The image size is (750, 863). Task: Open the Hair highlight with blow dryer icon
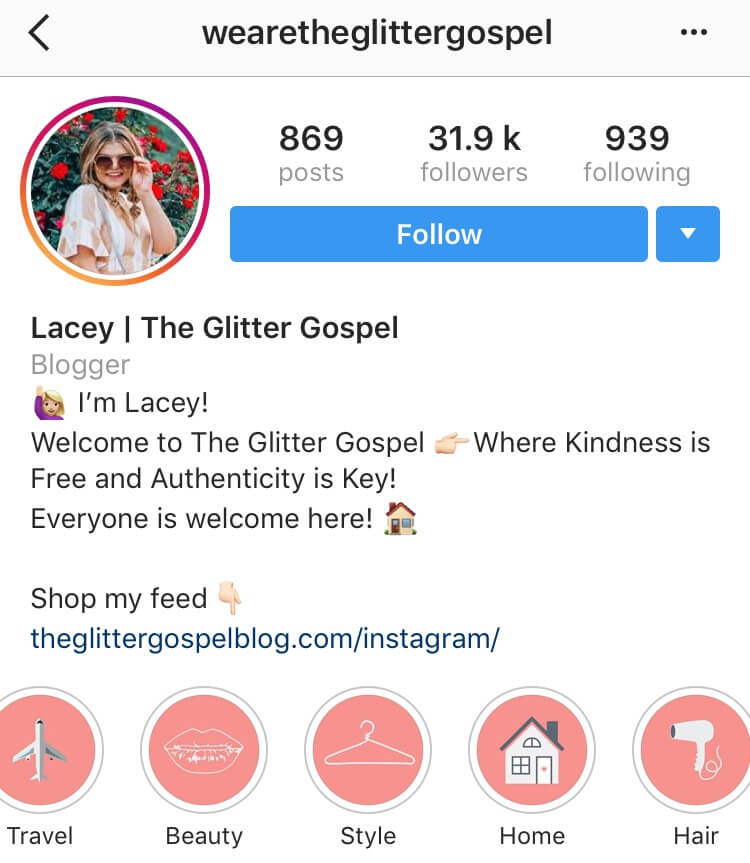point(696,751)
